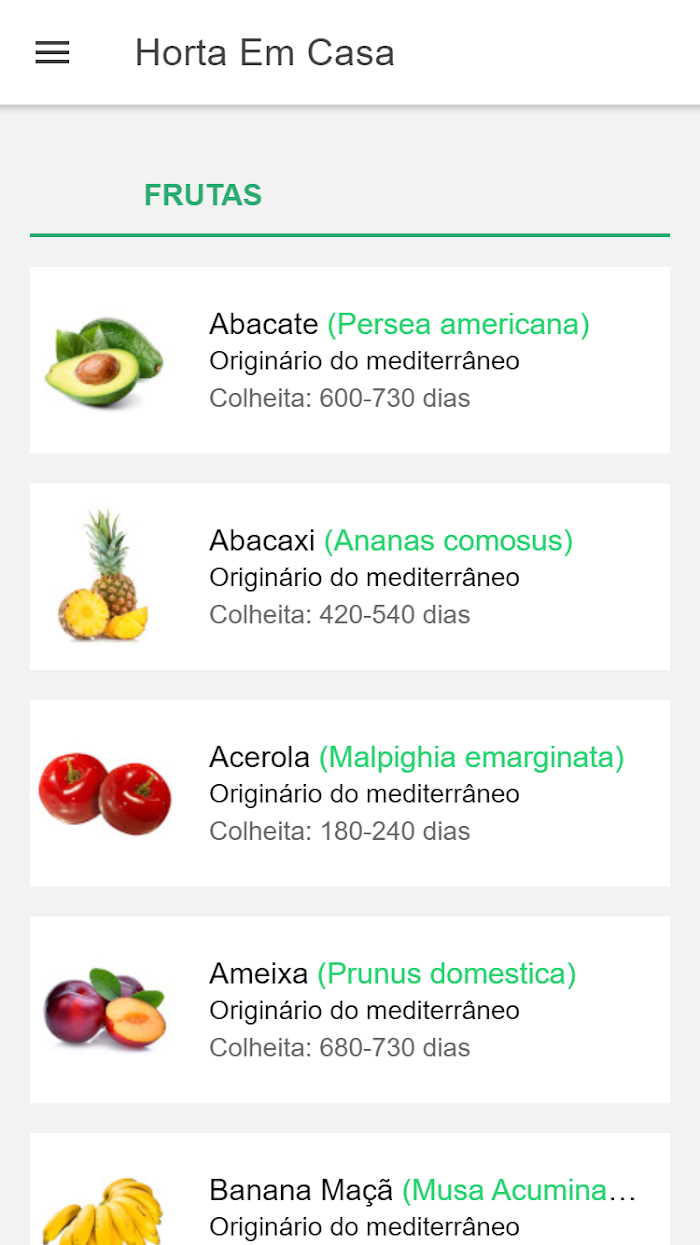View details for Abacaxi
The image size is (700, 1245).
tap(350, 577)
